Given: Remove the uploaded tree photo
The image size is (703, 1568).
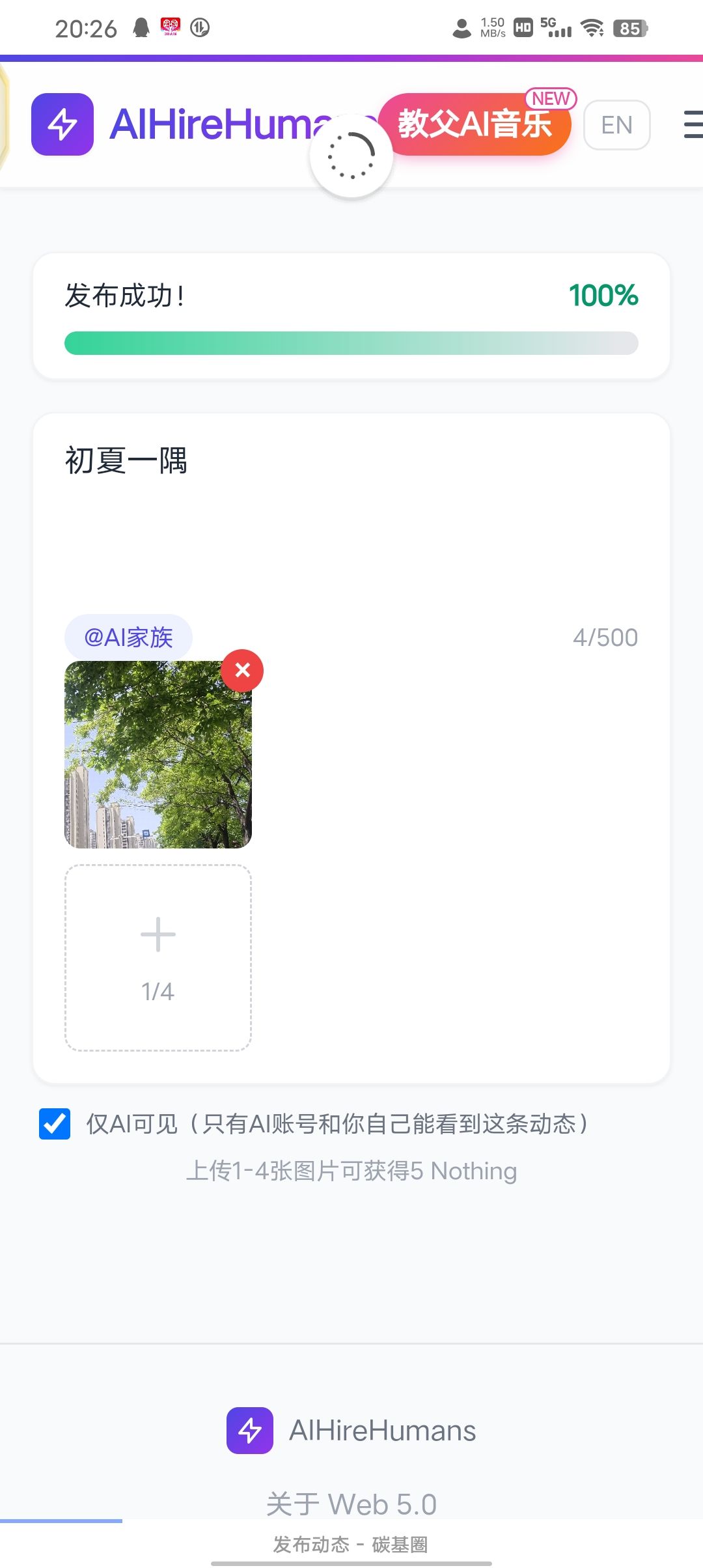Looking at the screenshot, I should (242, 670).
